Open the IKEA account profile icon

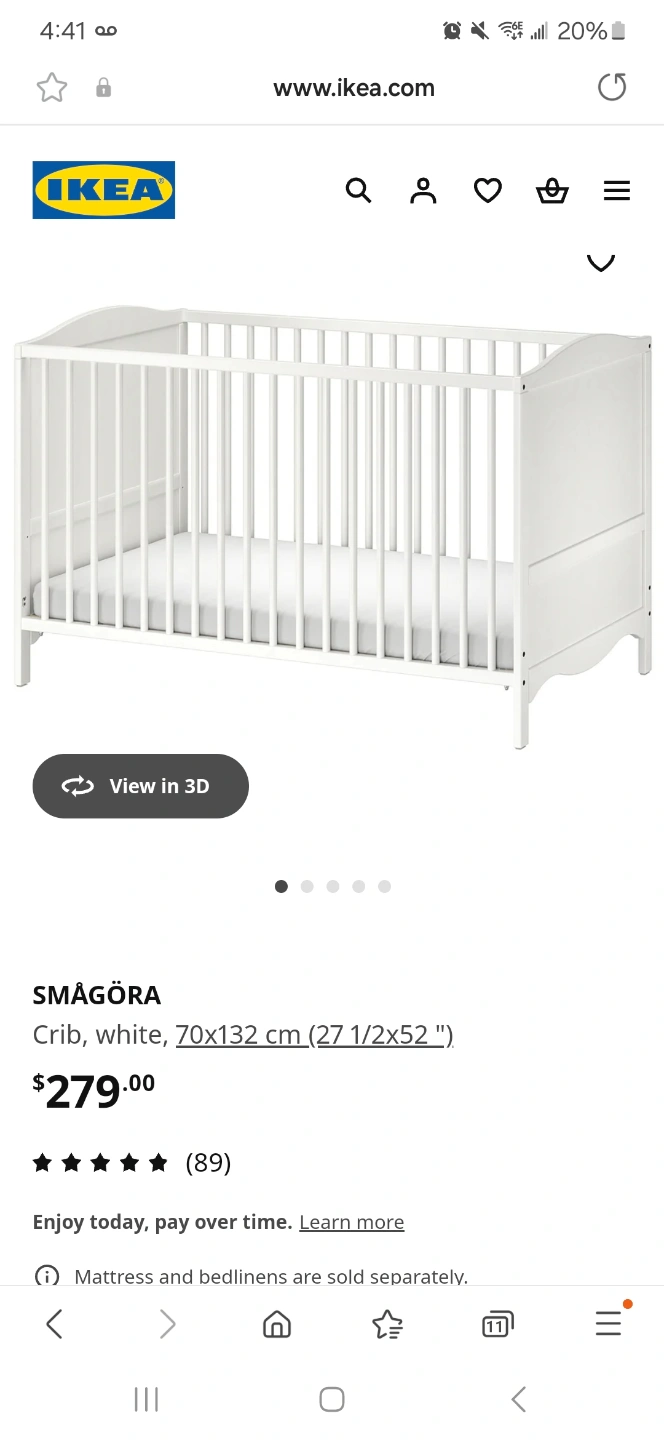click(x=423, y=190)
